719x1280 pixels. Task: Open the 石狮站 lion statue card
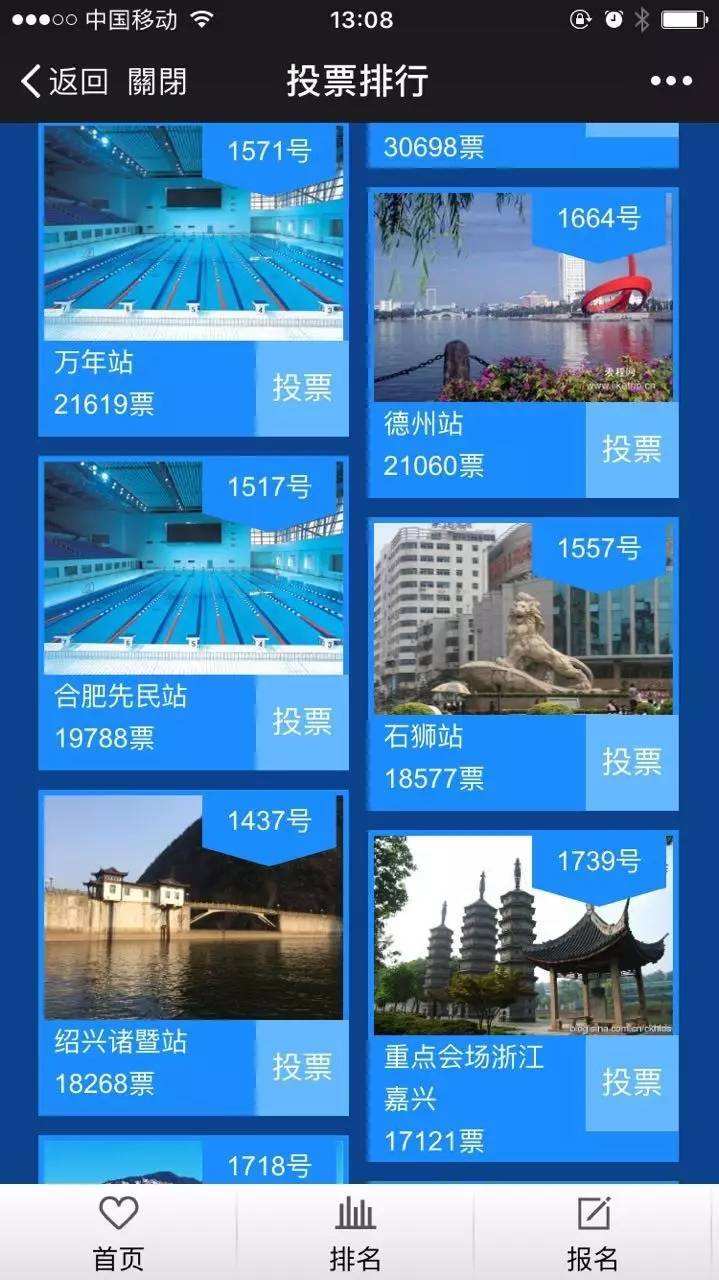[522, 620]
